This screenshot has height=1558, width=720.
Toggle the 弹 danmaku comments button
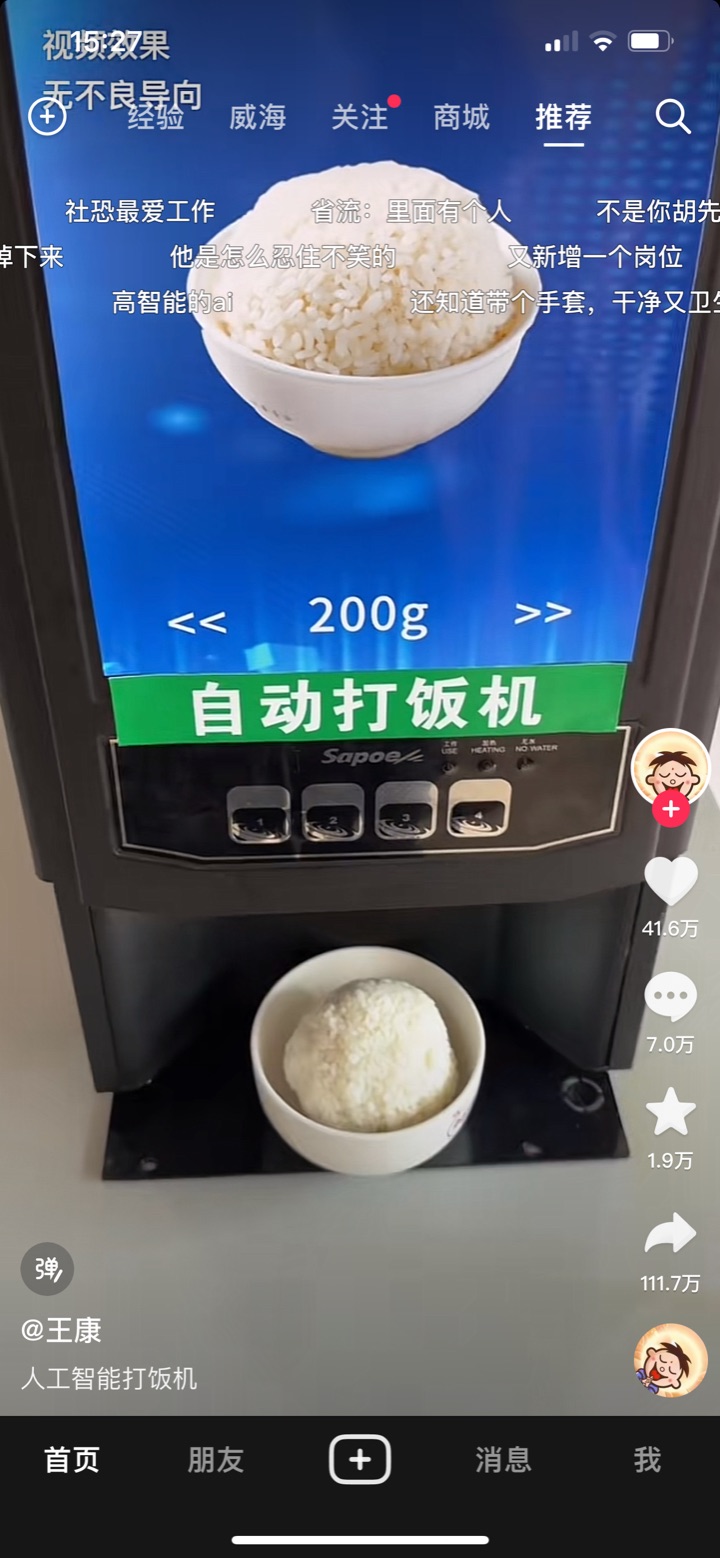click(x=47, y=1269)
